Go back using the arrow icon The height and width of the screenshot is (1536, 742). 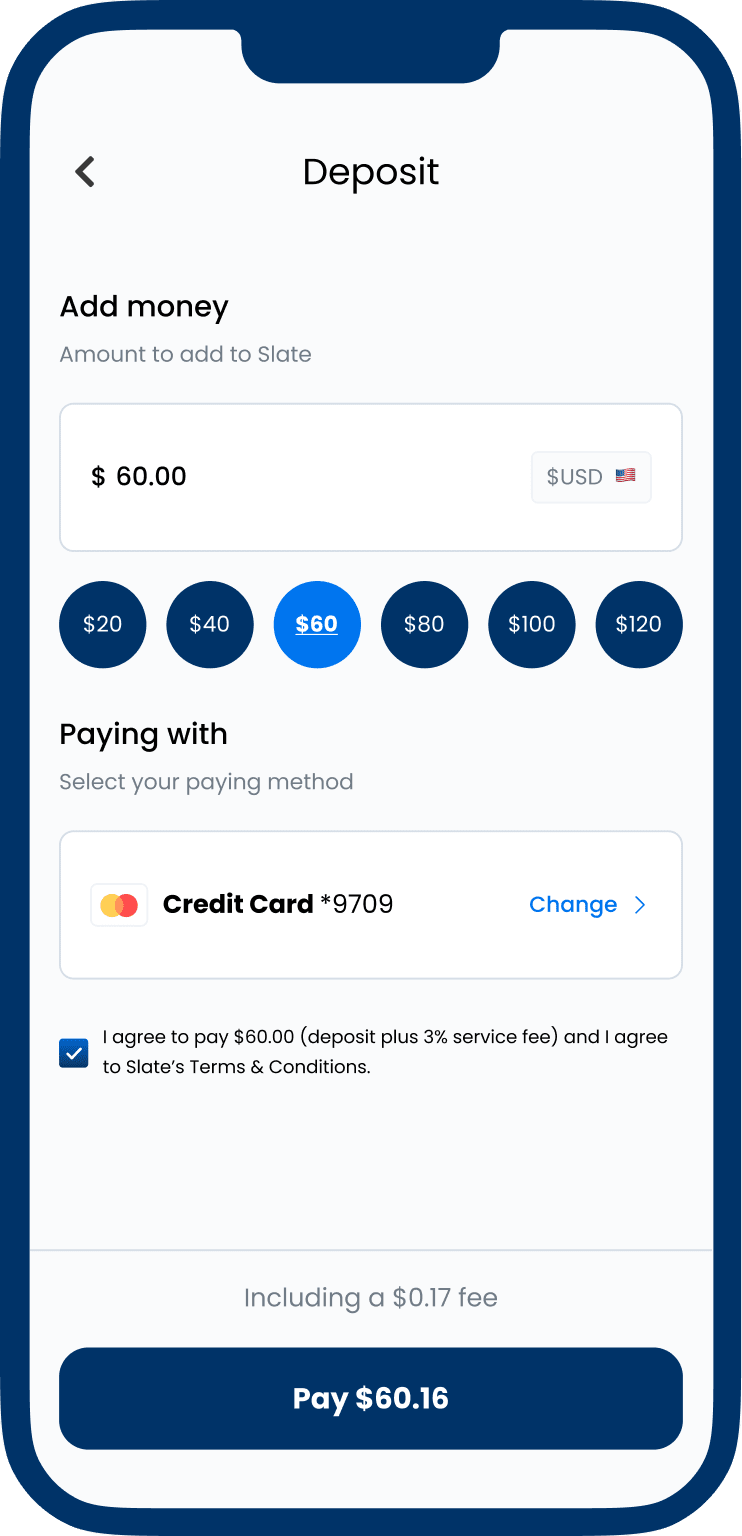tap(85, 172)
